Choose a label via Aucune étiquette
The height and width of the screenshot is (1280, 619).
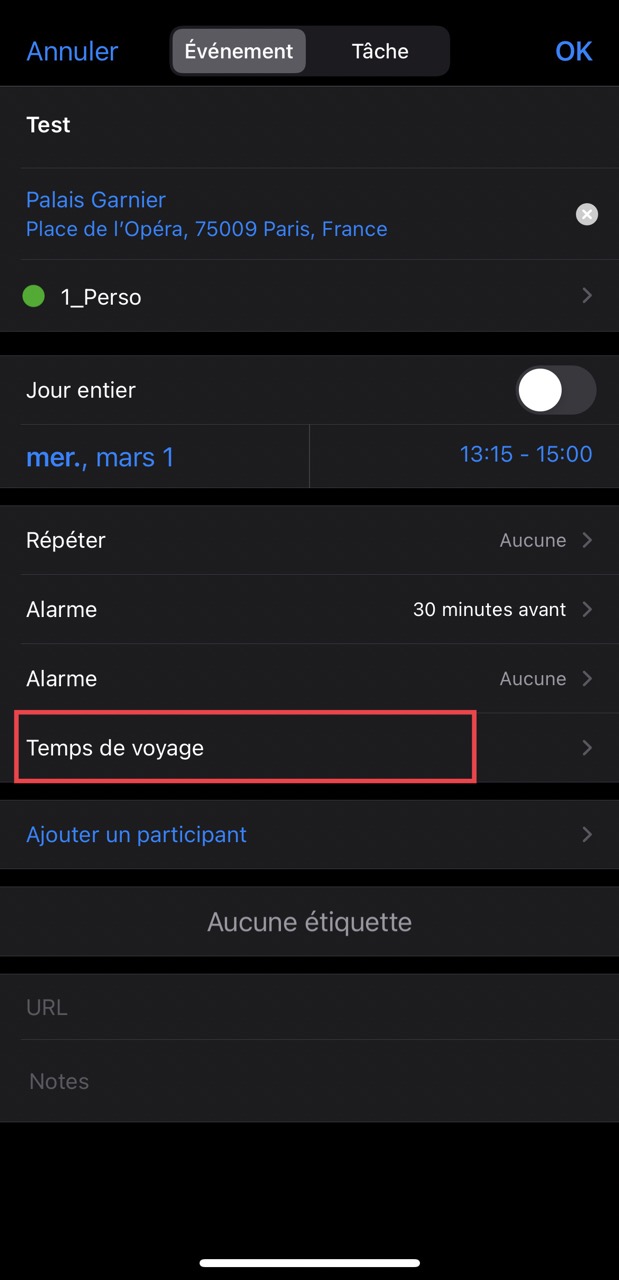click(x=309, y=922)
